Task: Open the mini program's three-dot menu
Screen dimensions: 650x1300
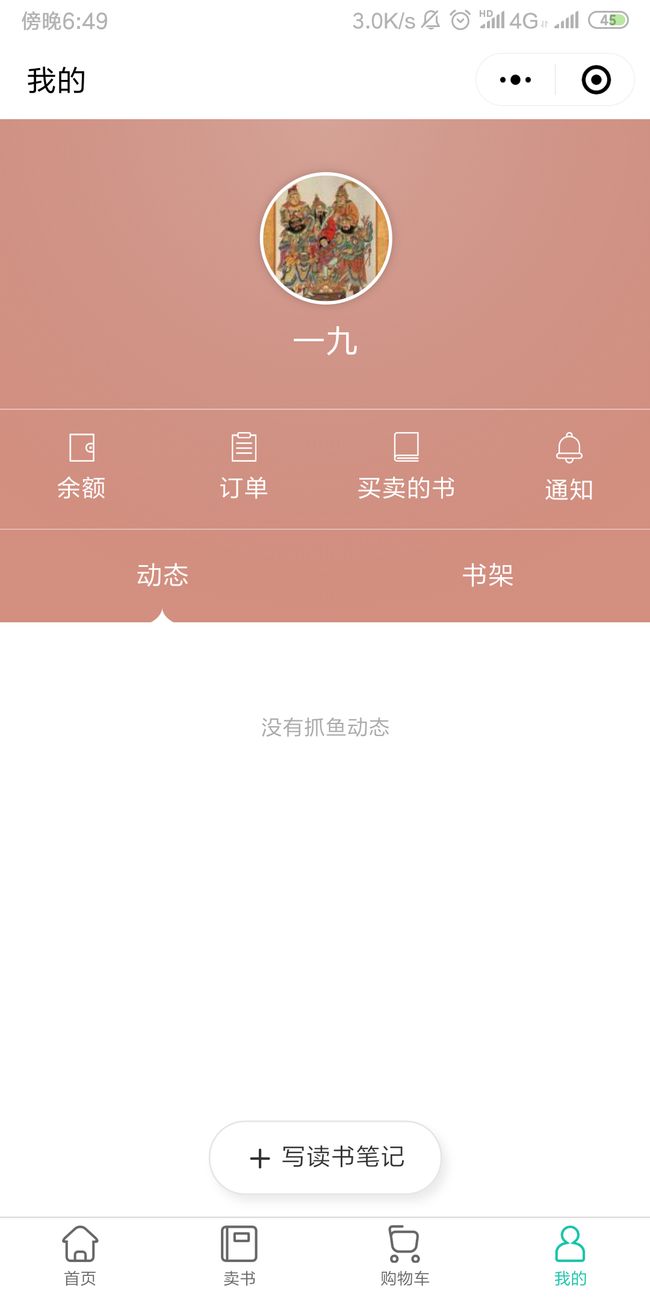Action: click(x=515, y=80)
